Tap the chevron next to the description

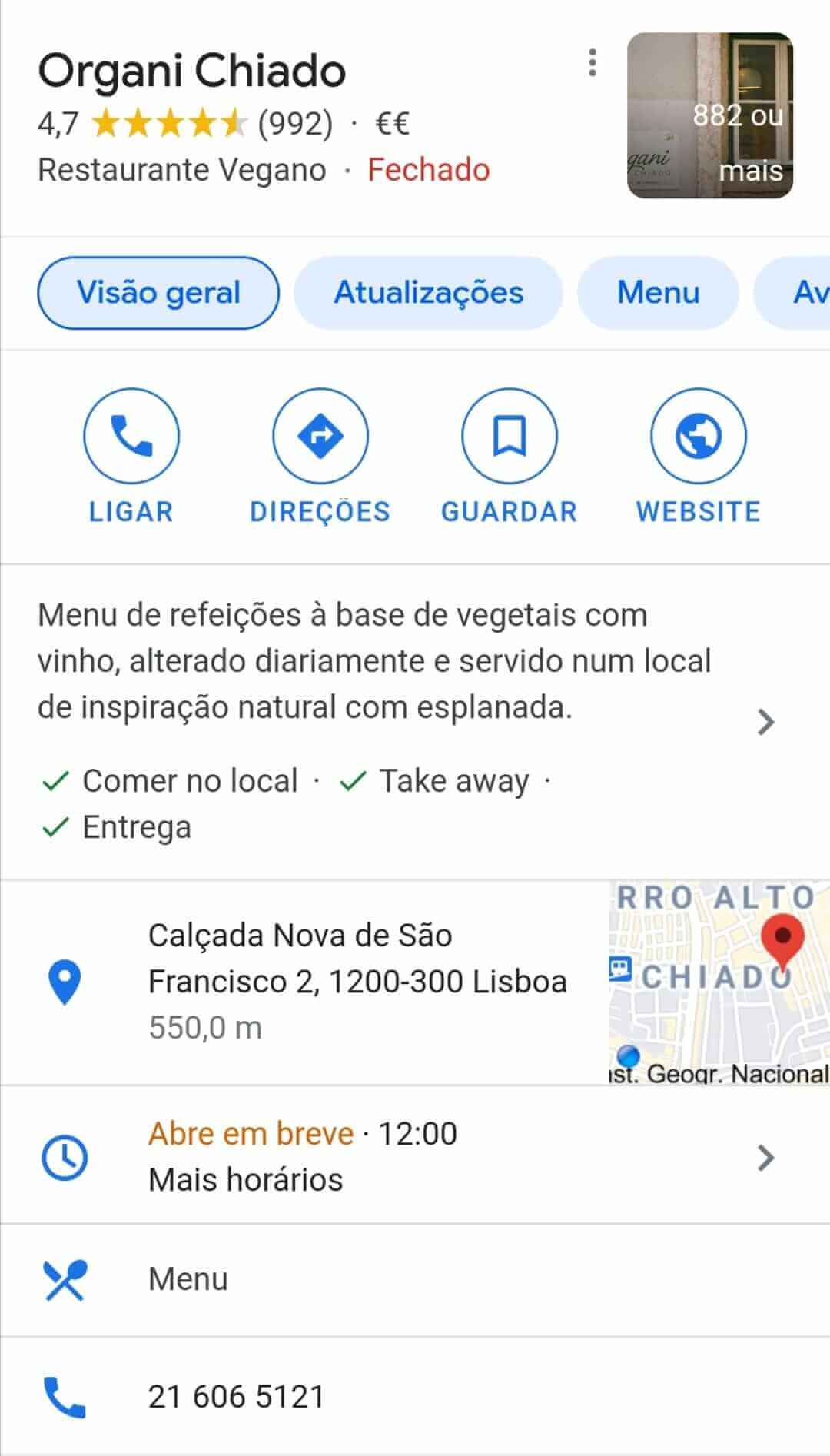pos(765,721)
